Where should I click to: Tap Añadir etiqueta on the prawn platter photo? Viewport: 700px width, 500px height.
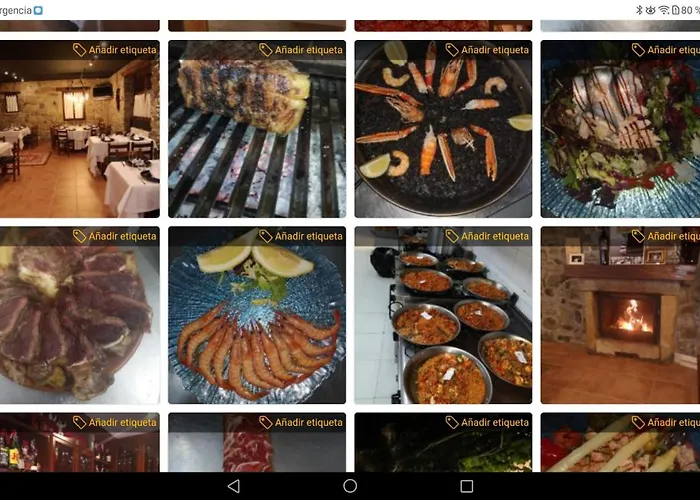[x=301, y=236]
